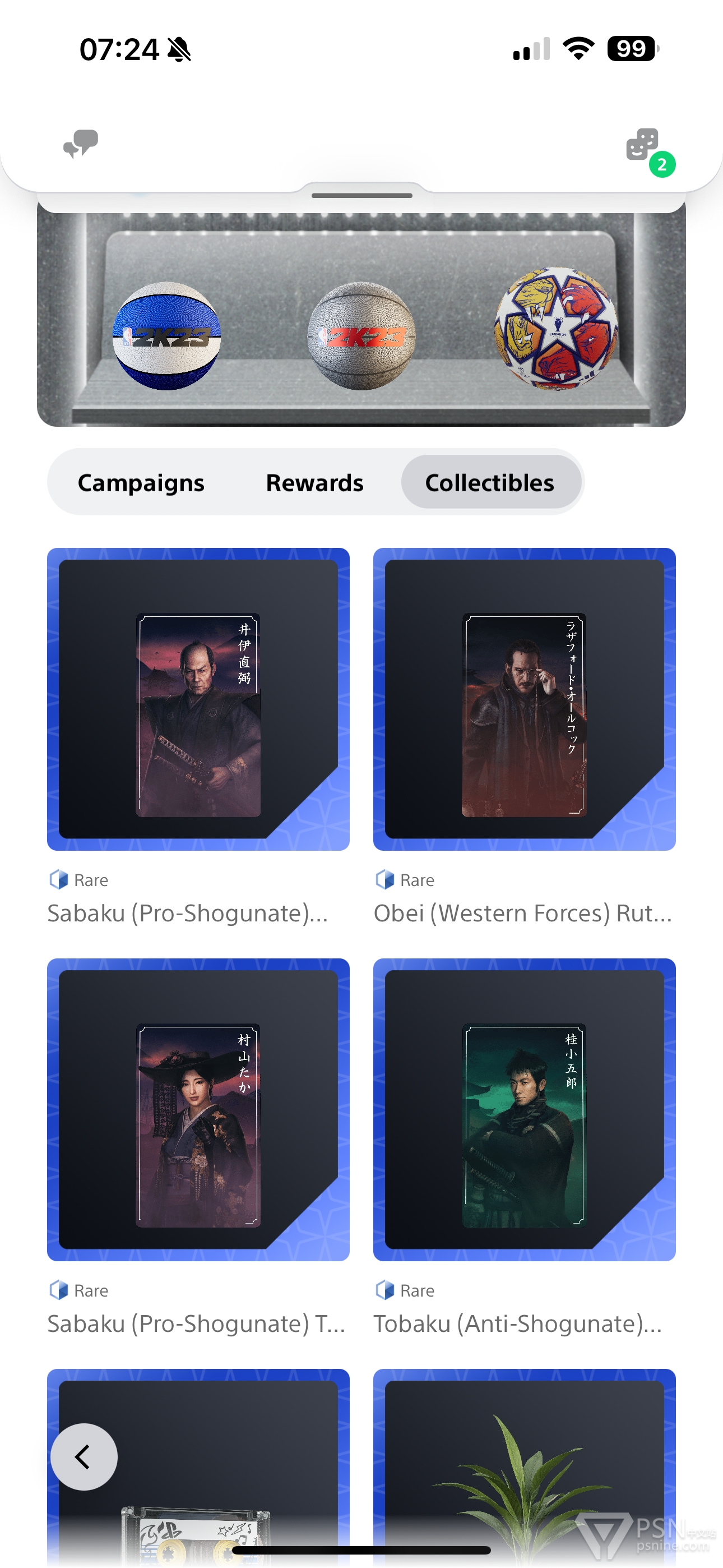The image size is (723, 1568).
Task: Switch to the Rewards tab
Action: [x=314, y=482]
